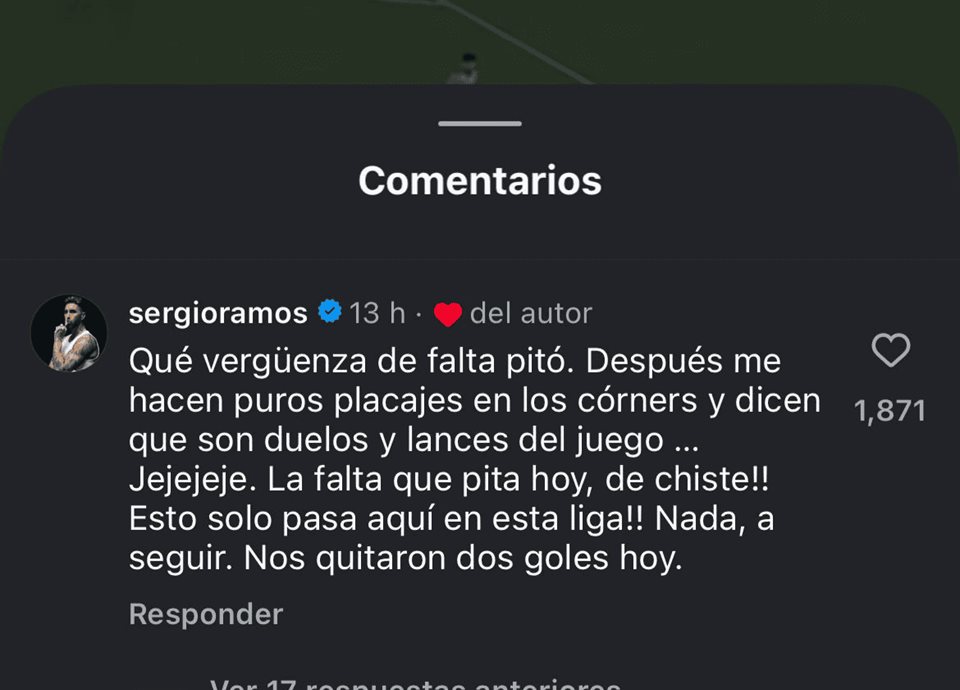Like sergioramos's comment with the heart
This screenshot has height=690, width=960.
[890, 350]
